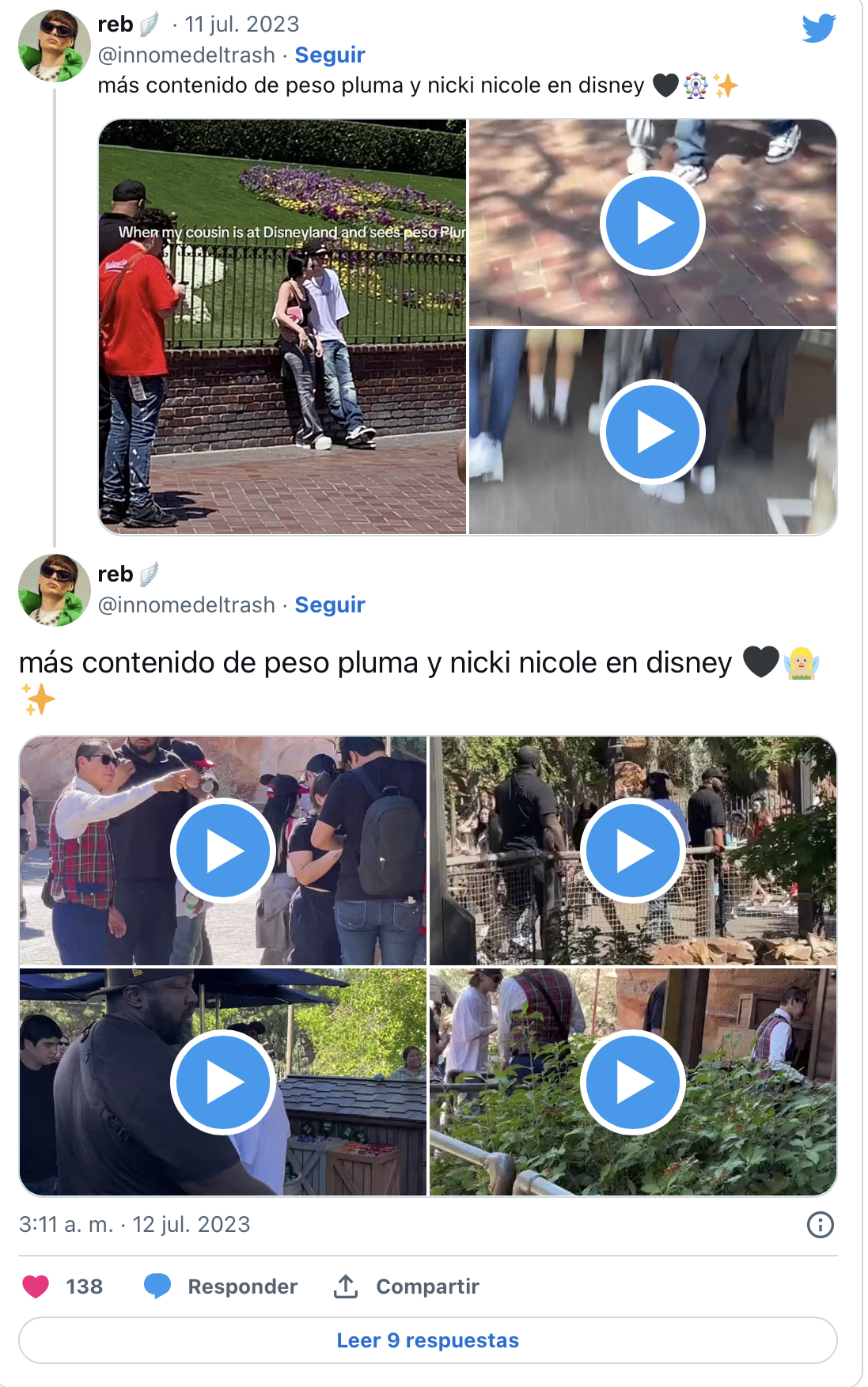Play quoted tweet's video of brick pavement
Screen dimensions: 868x1387
pos(652,223)
